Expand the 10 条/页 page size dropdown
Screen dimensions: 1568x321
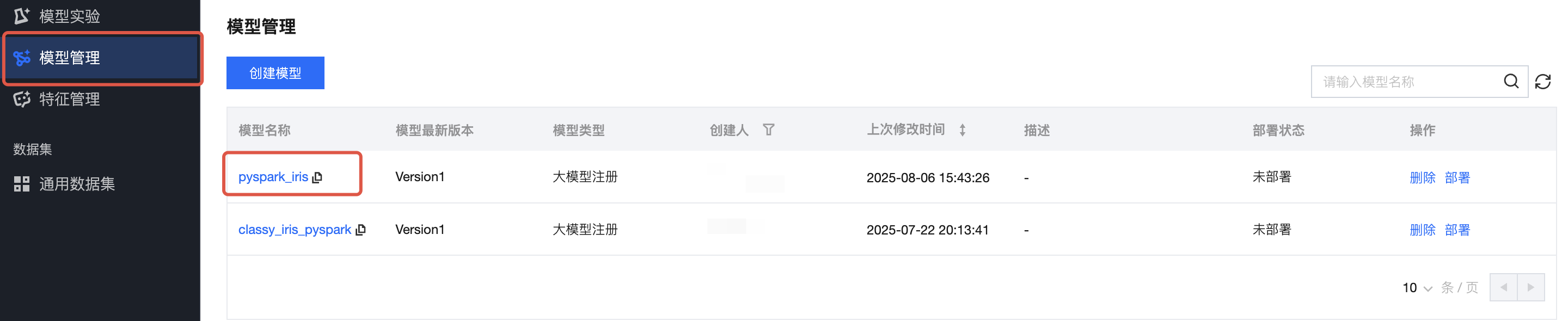pyautogui.click(x=1418, y=288)
